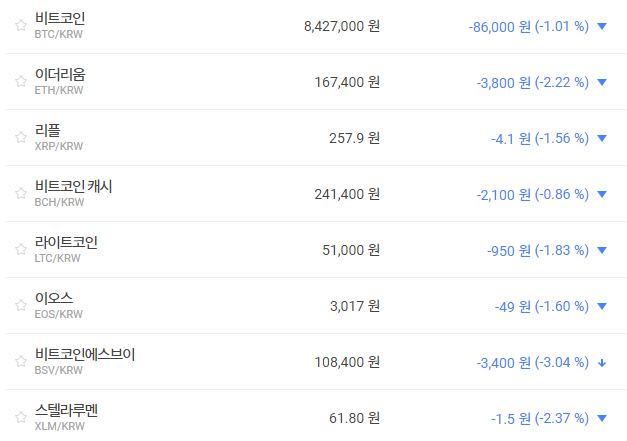Open the 스텔라루멘 XLM/KRW row
This screenshot has height=441, width=627.
click(x=66, y=410)
